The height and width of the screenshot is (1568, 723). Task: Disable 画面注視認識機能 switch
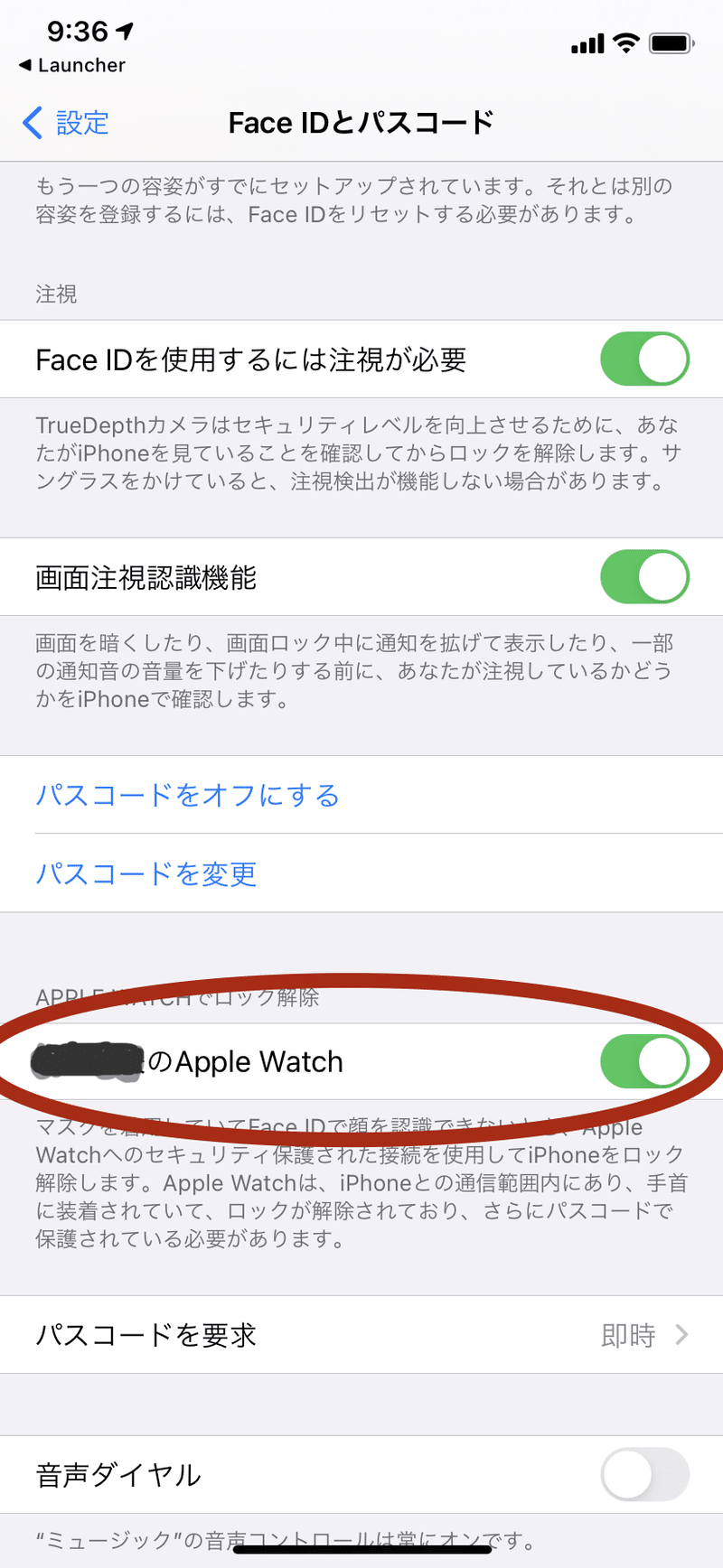coord(644,577)
